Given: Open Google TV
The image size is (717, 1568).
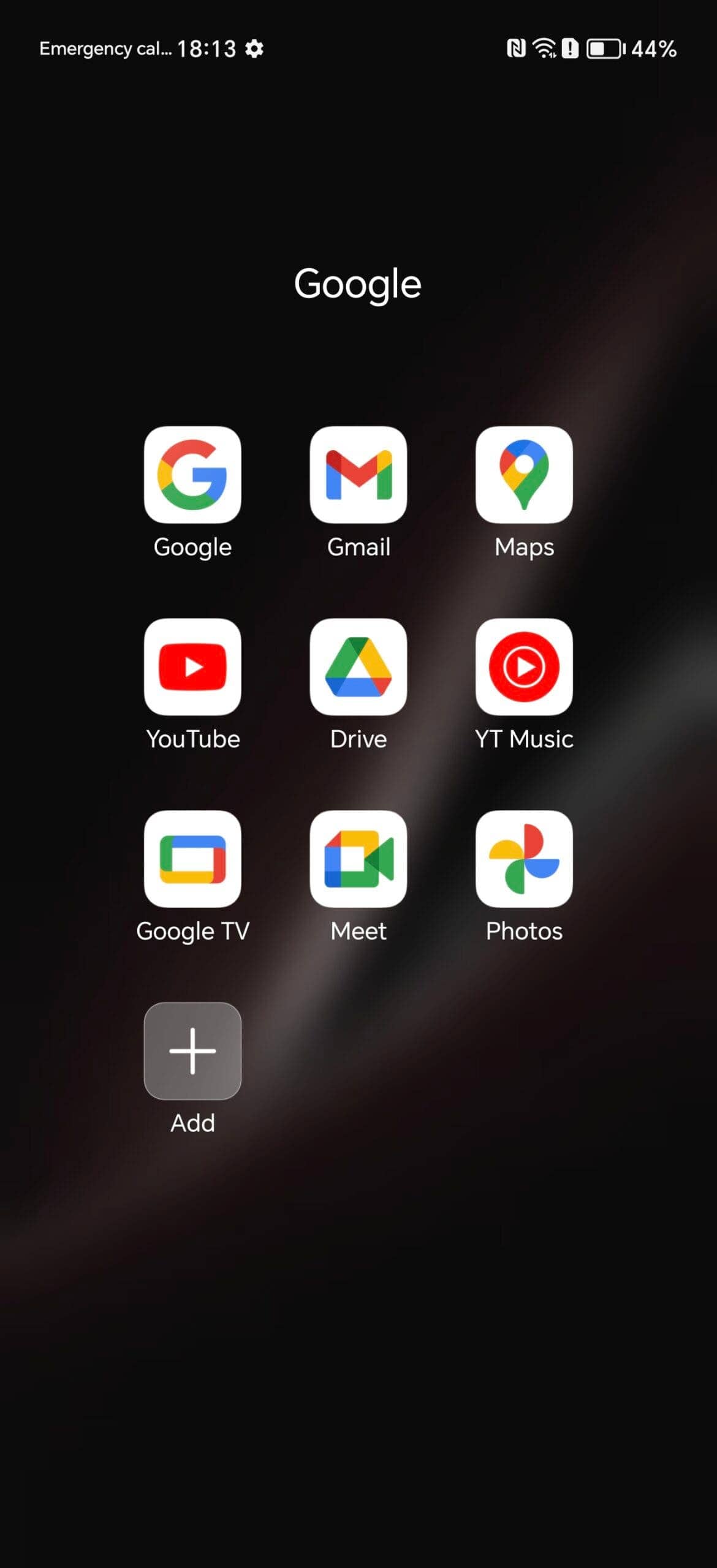Looking at the screenshot, I should point(192,859).
